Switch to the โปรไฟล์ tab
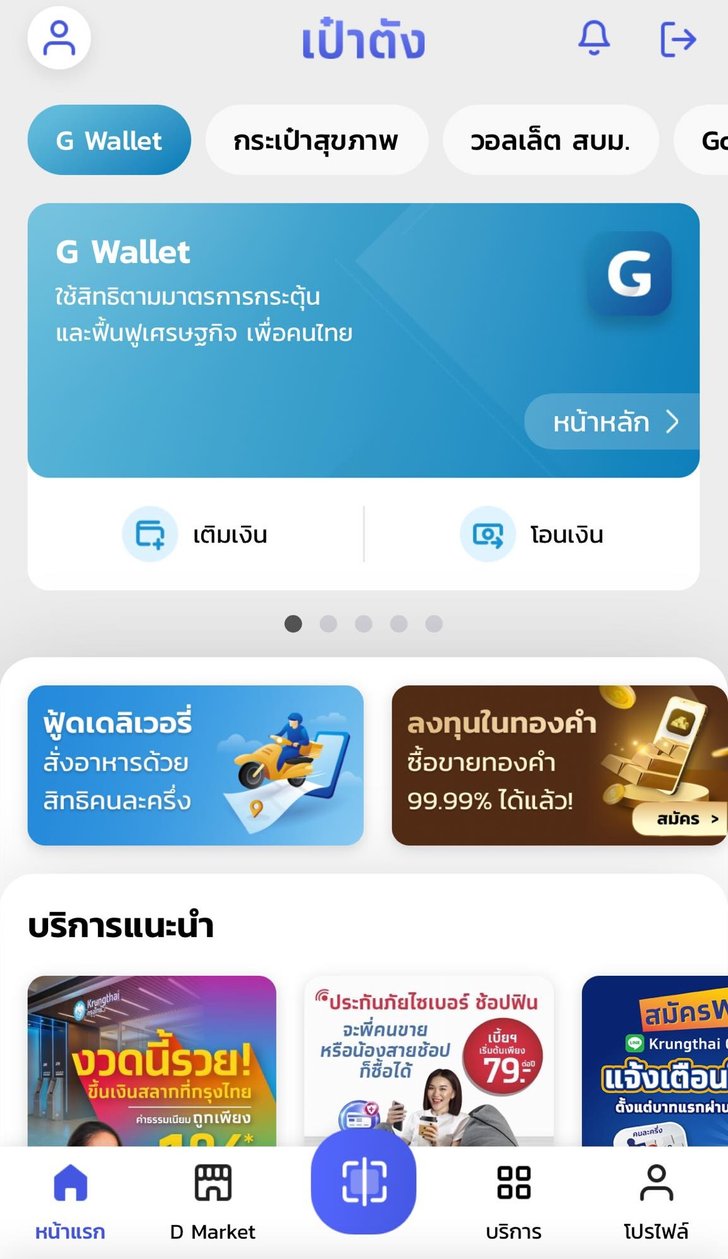Viewport: 728px width, 1259px height. pos(656,1201)
